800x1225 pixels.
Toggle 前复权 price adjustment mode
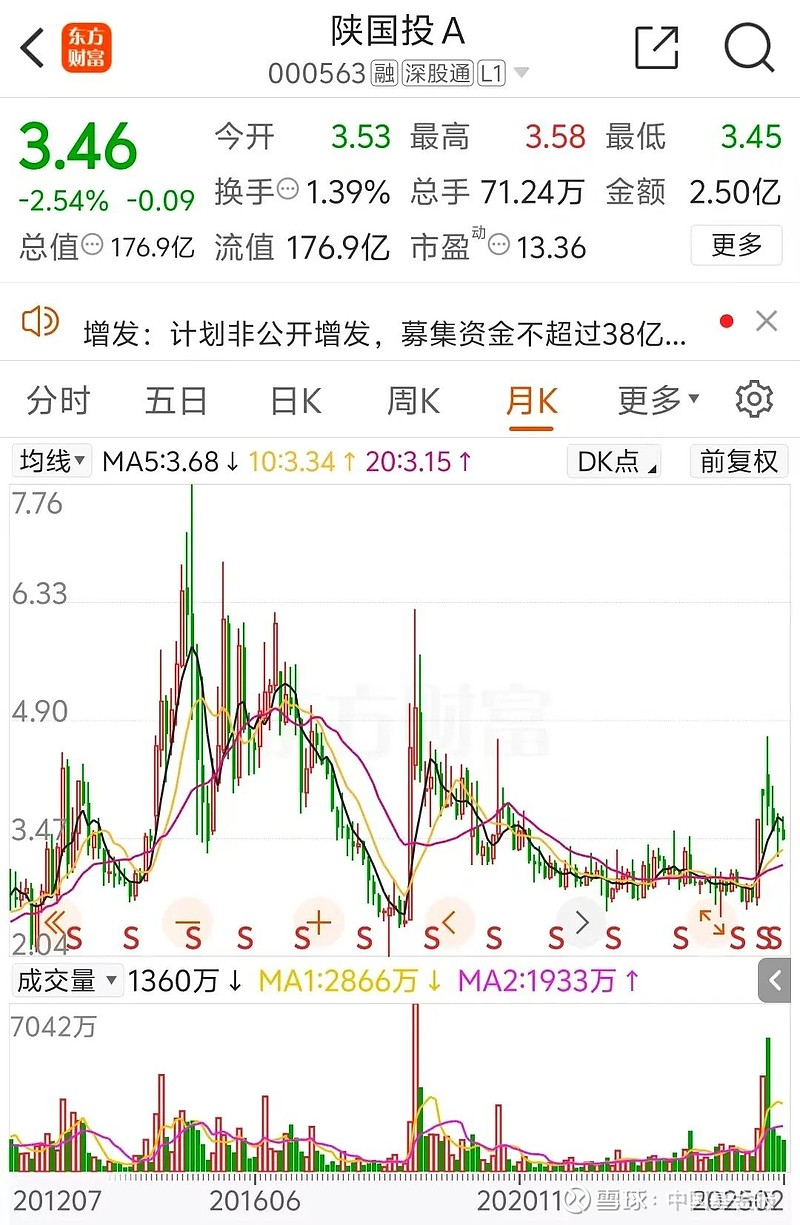tap(738, 461)
